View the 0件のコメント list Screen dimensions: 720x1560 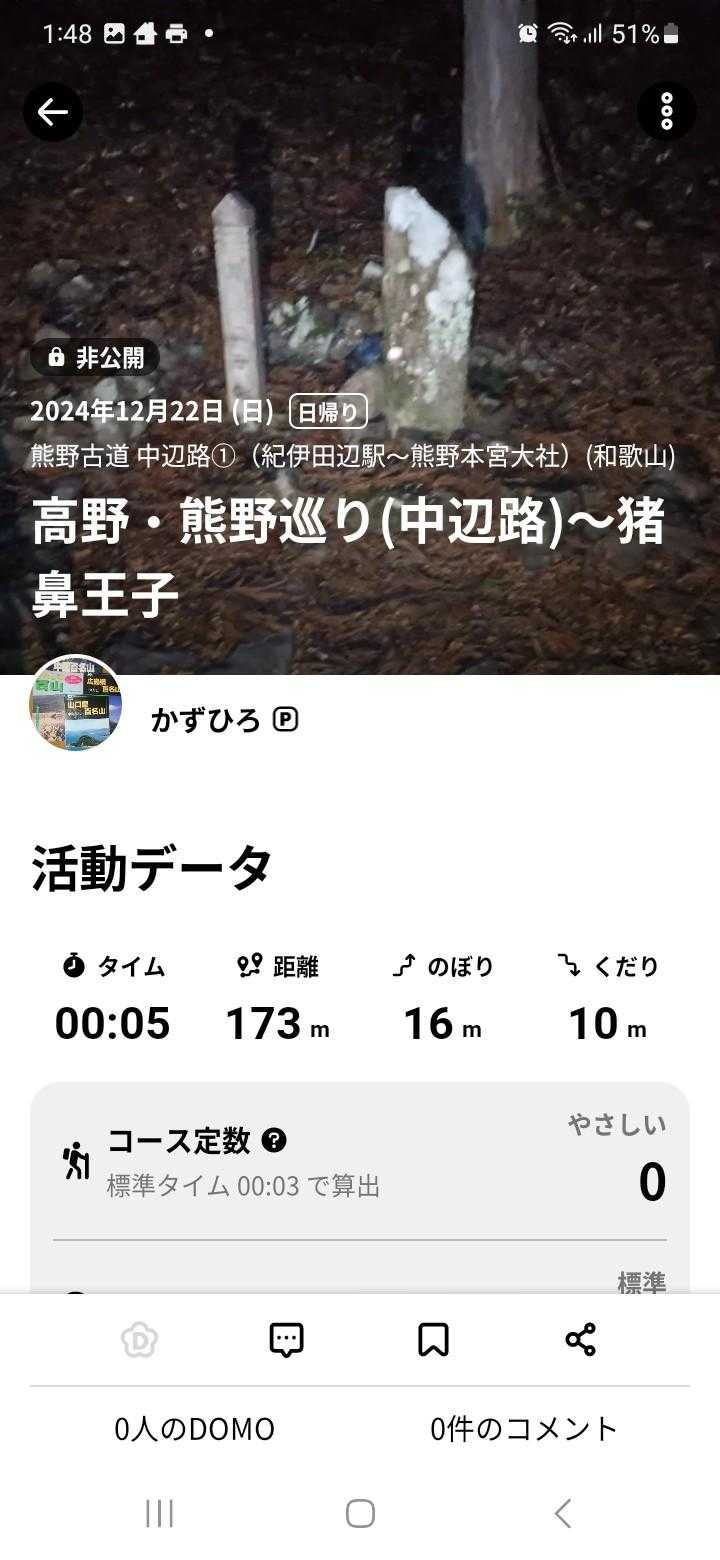(524, 1429)
